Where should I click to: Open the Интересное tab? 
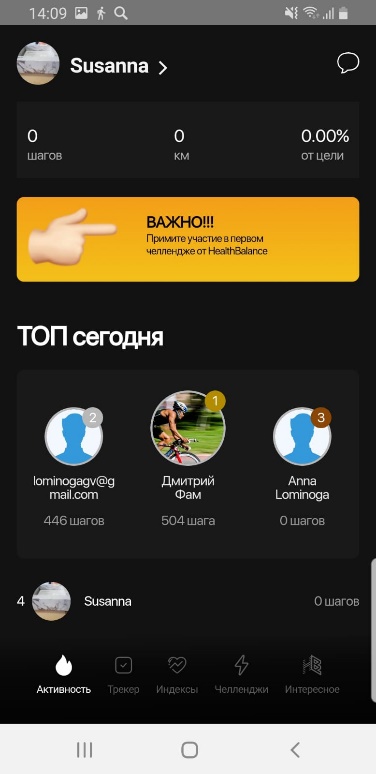312,675
